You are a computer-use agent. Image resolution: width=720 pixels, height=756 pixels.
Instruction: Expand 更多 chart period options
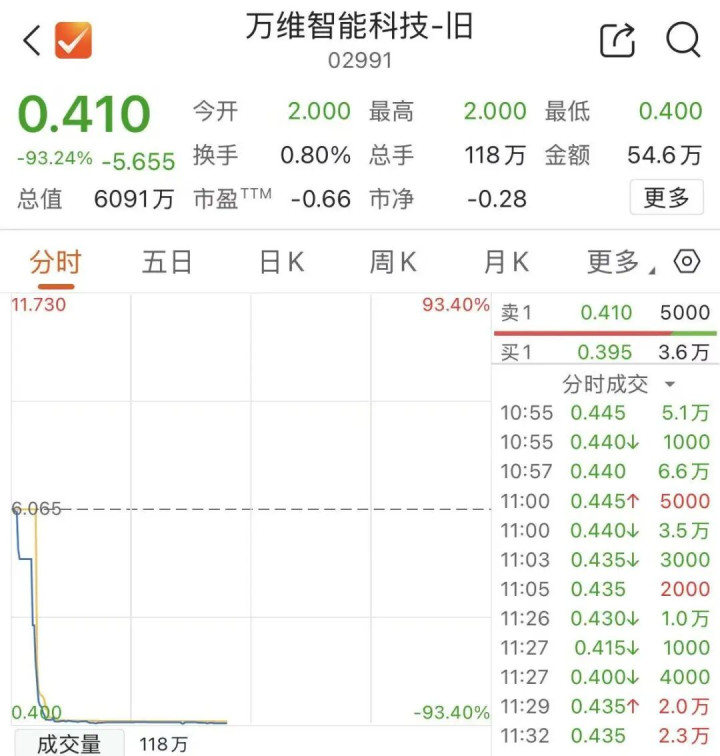tap(620, 263)
